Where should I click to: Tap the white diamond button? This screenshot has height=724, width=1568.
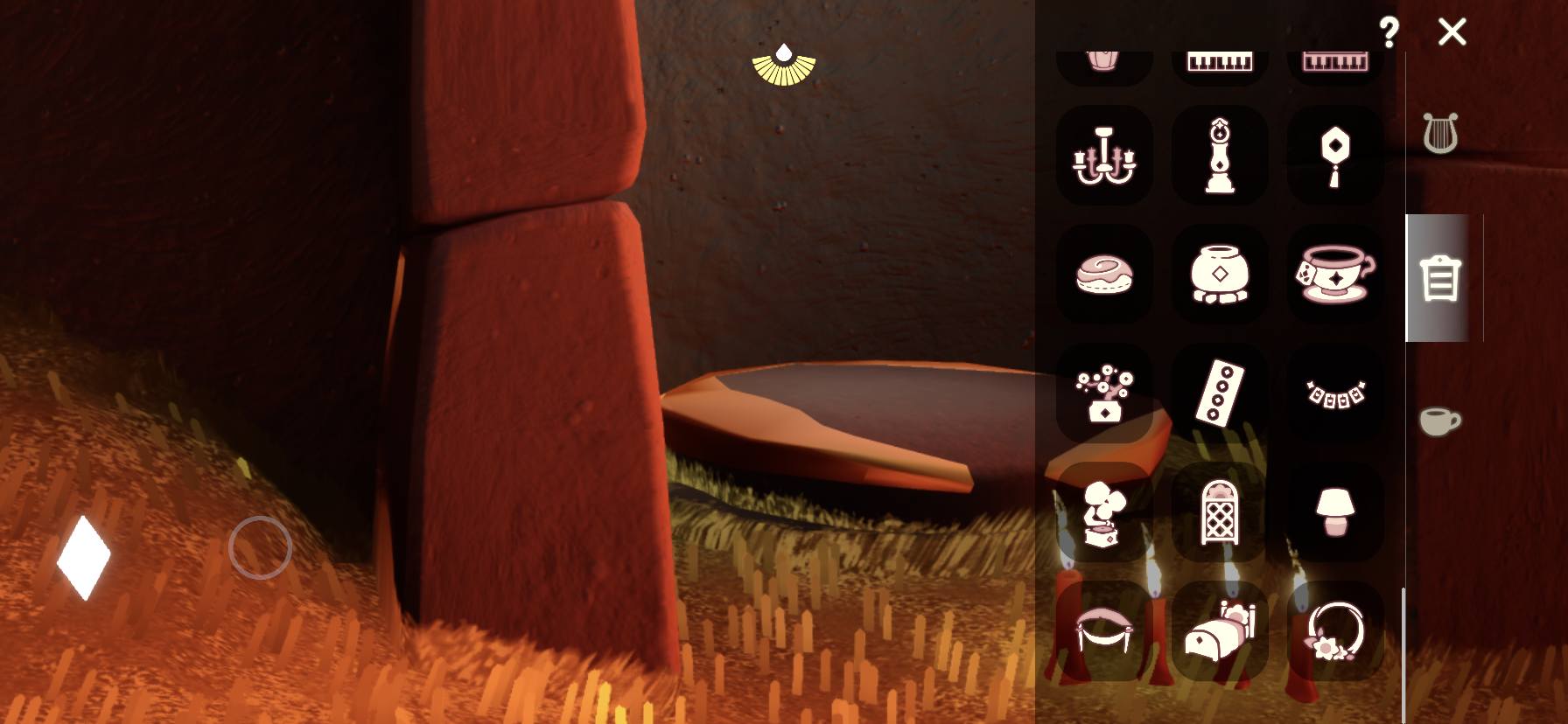84,557
